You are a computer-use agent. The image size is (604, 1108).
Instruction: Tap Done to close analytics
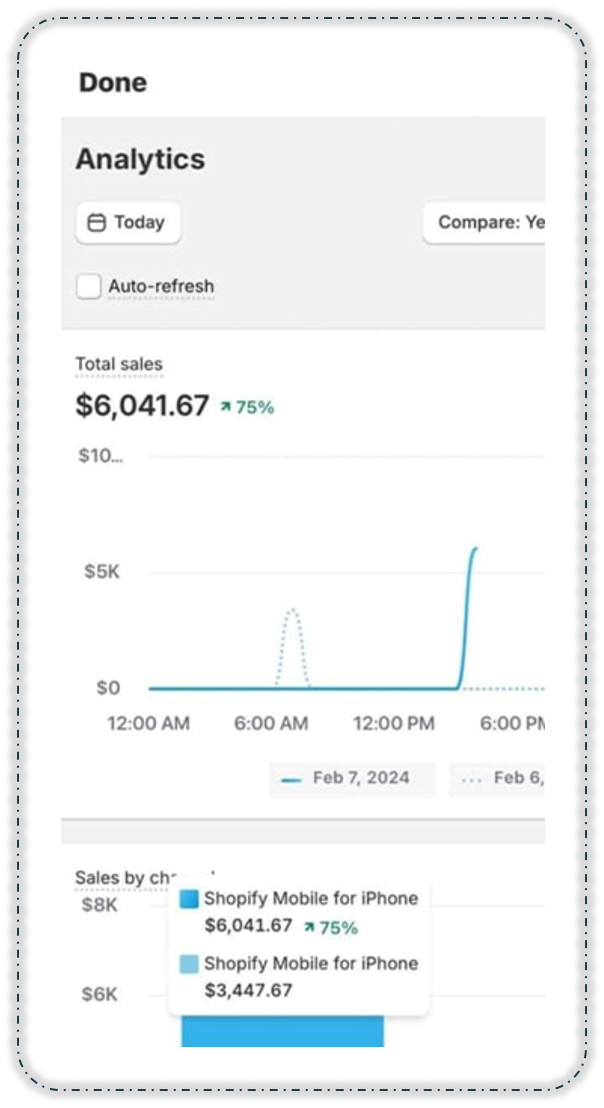112,83
